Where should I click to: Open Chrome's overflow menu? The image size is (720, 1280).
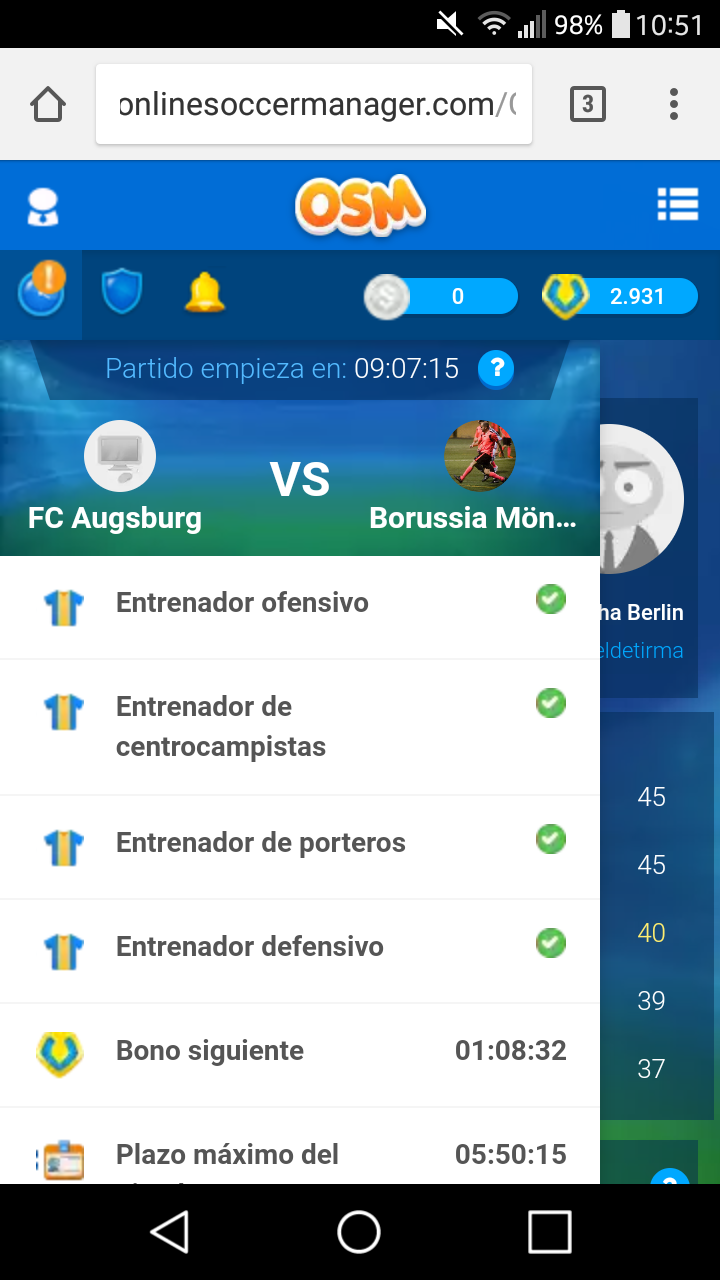[674, 104]
